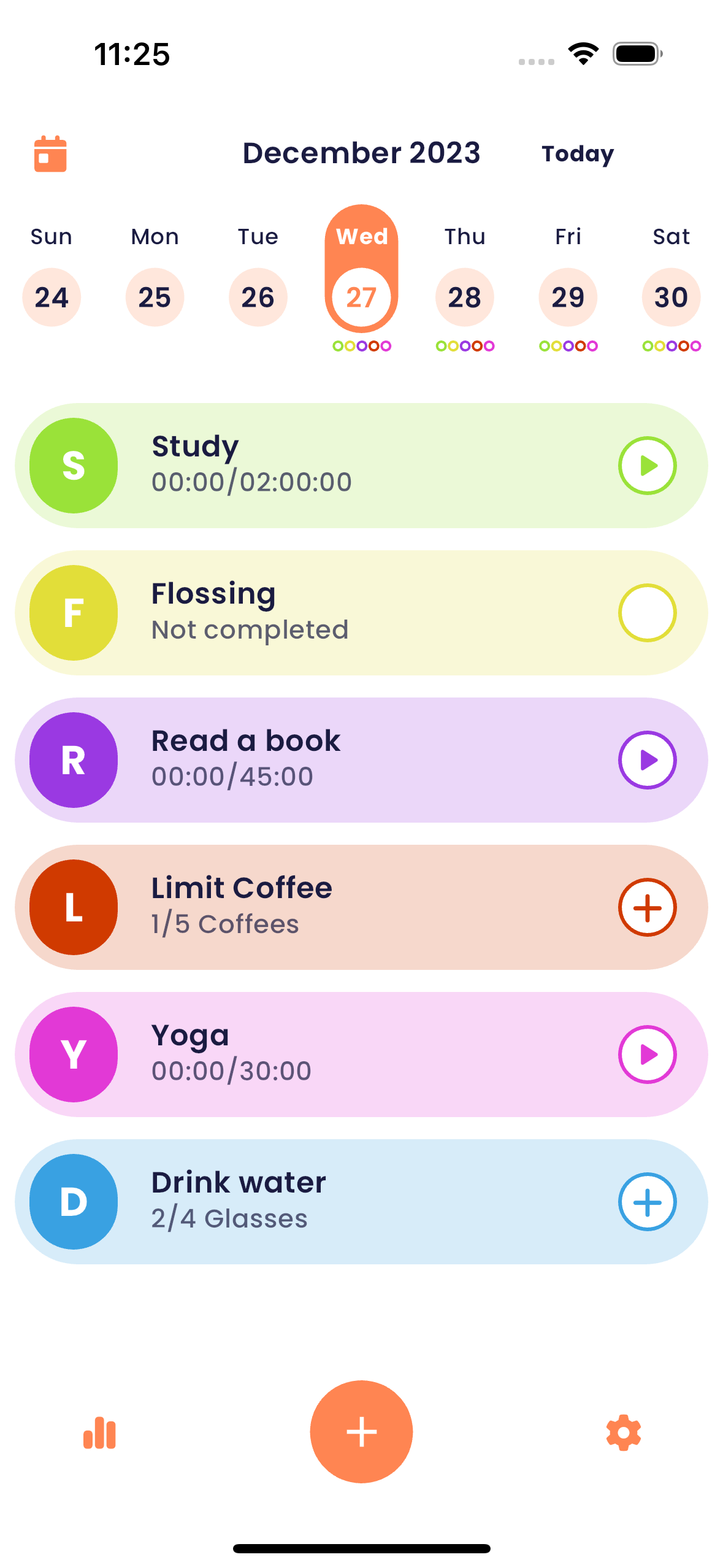Open the settings gear icon
This screenshot has width=723, height=1568.
[623, 1433]
